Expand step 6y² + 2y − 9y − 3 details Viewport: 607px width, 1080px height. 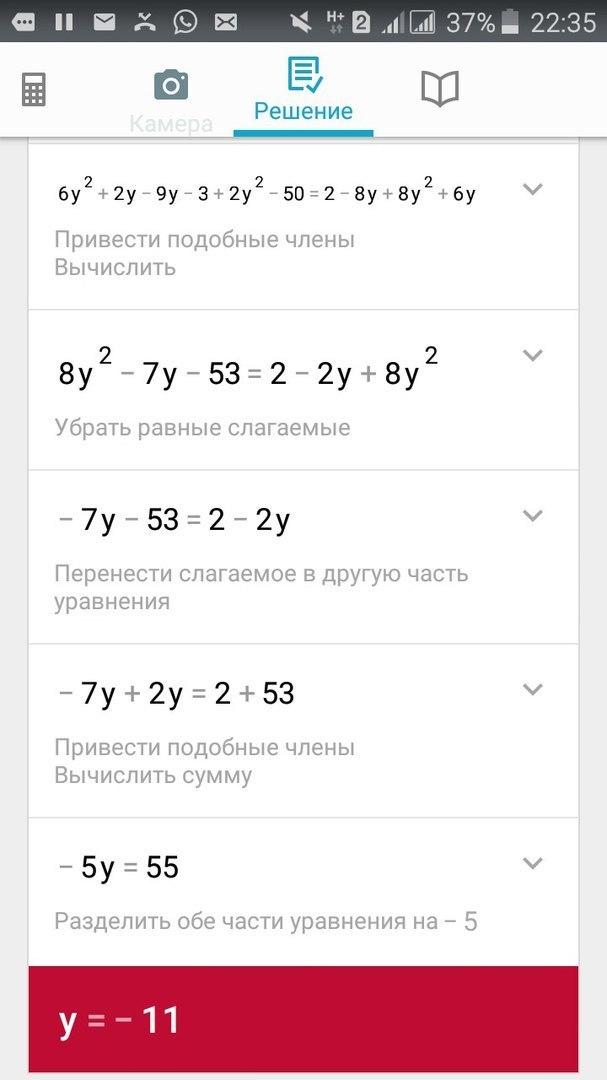click(x=533, y=188)
